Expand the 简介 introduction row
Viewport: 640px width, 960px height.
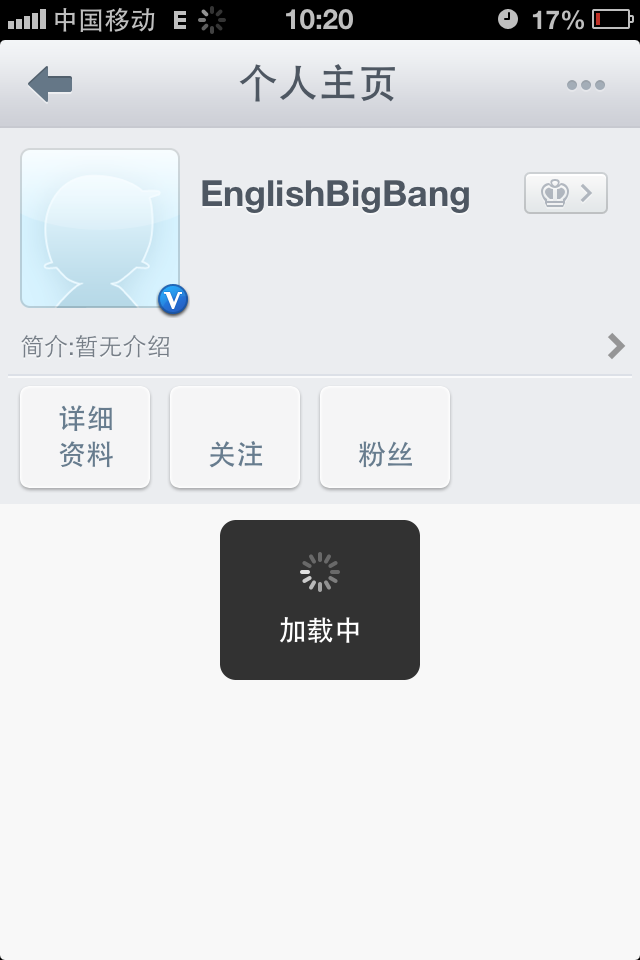320,347
